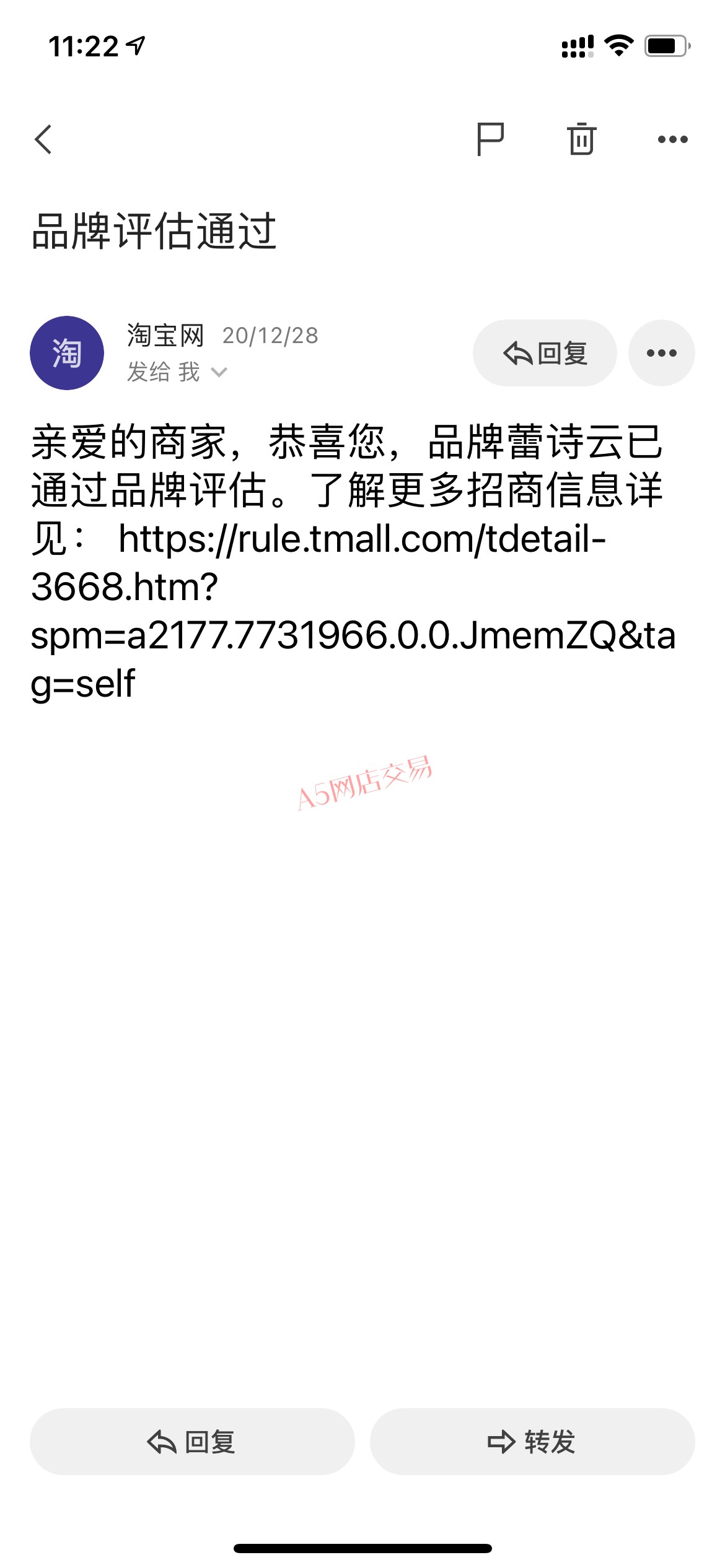Expand recipient details 发给 我

pyautogui.click(x=177, y=372)
